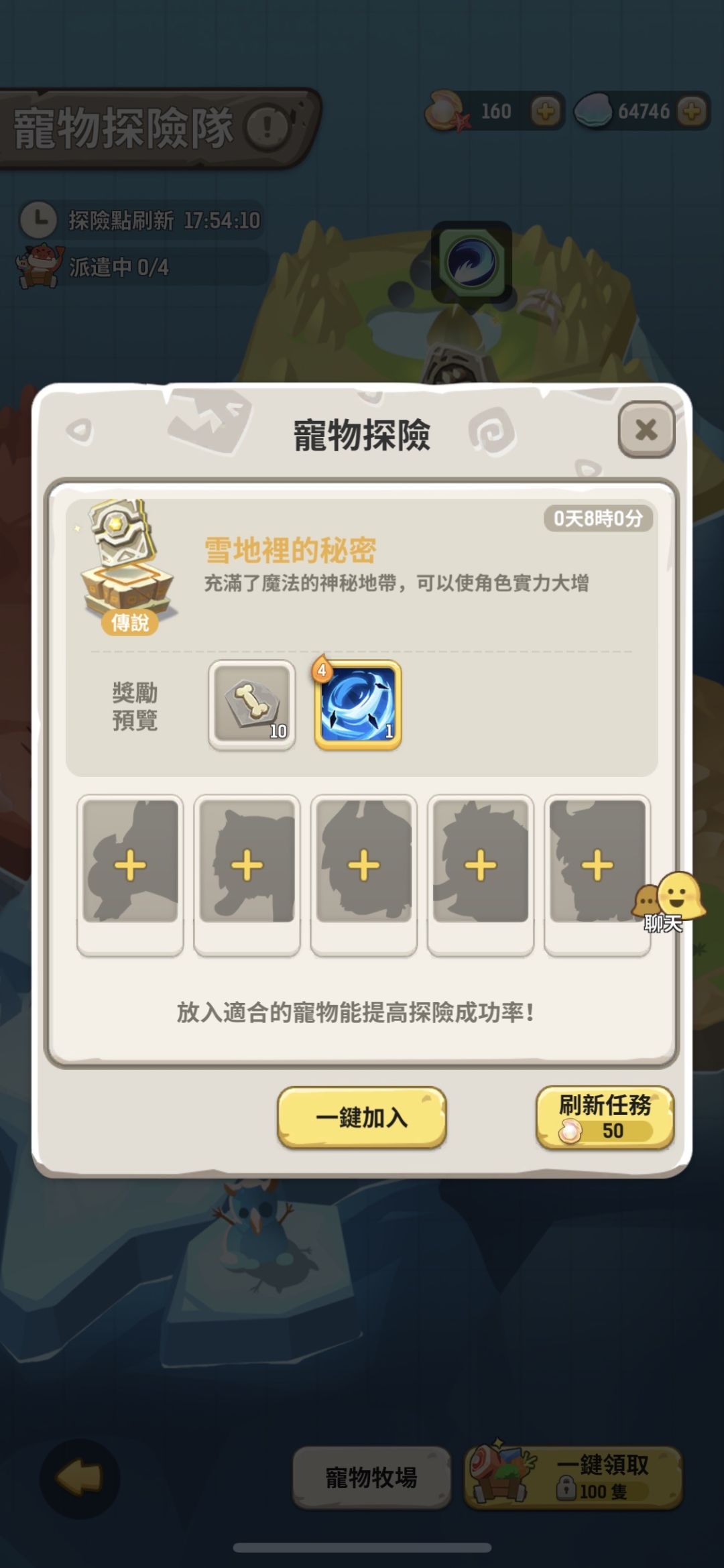Tap the lock icon under 一鍵領取
Screen dimensions: 724x1568
[x=566, y=1486]
